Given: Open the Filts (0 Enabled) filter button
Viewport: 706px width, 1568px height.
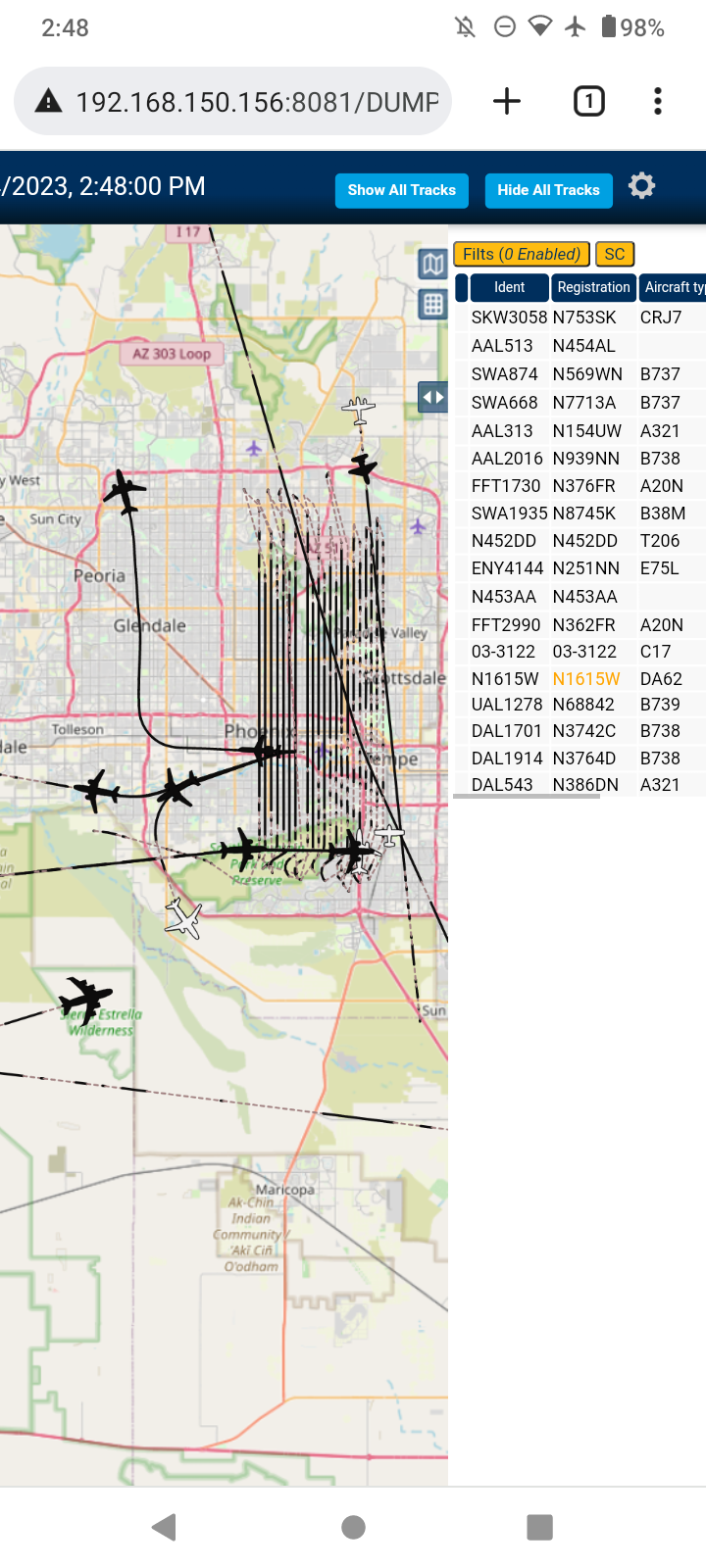Looking at the screenshot, I should click(x=522, y=254).
